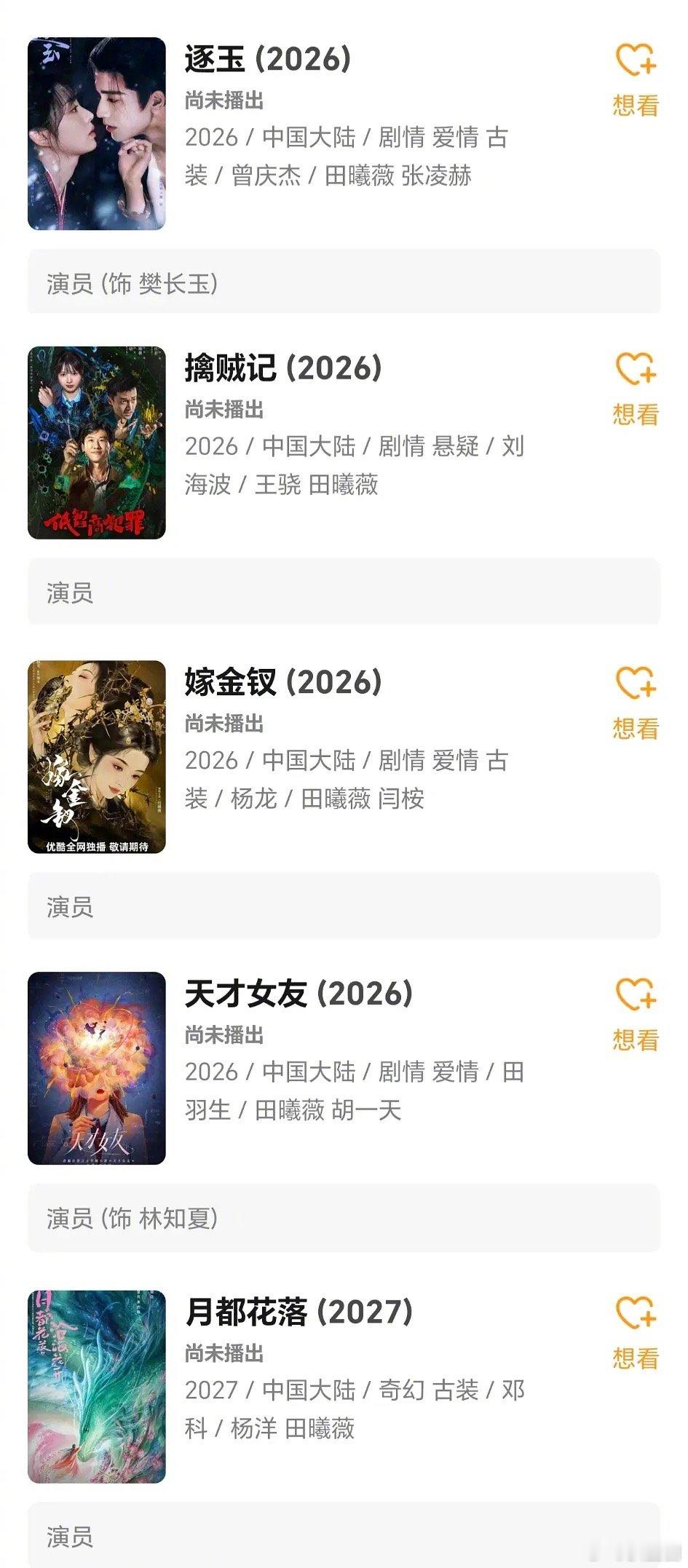The width and height of the screenshot is (688, 1568).
Task: Mark 天才女友 as want to watch
Action: click(x=635, y=1014)
